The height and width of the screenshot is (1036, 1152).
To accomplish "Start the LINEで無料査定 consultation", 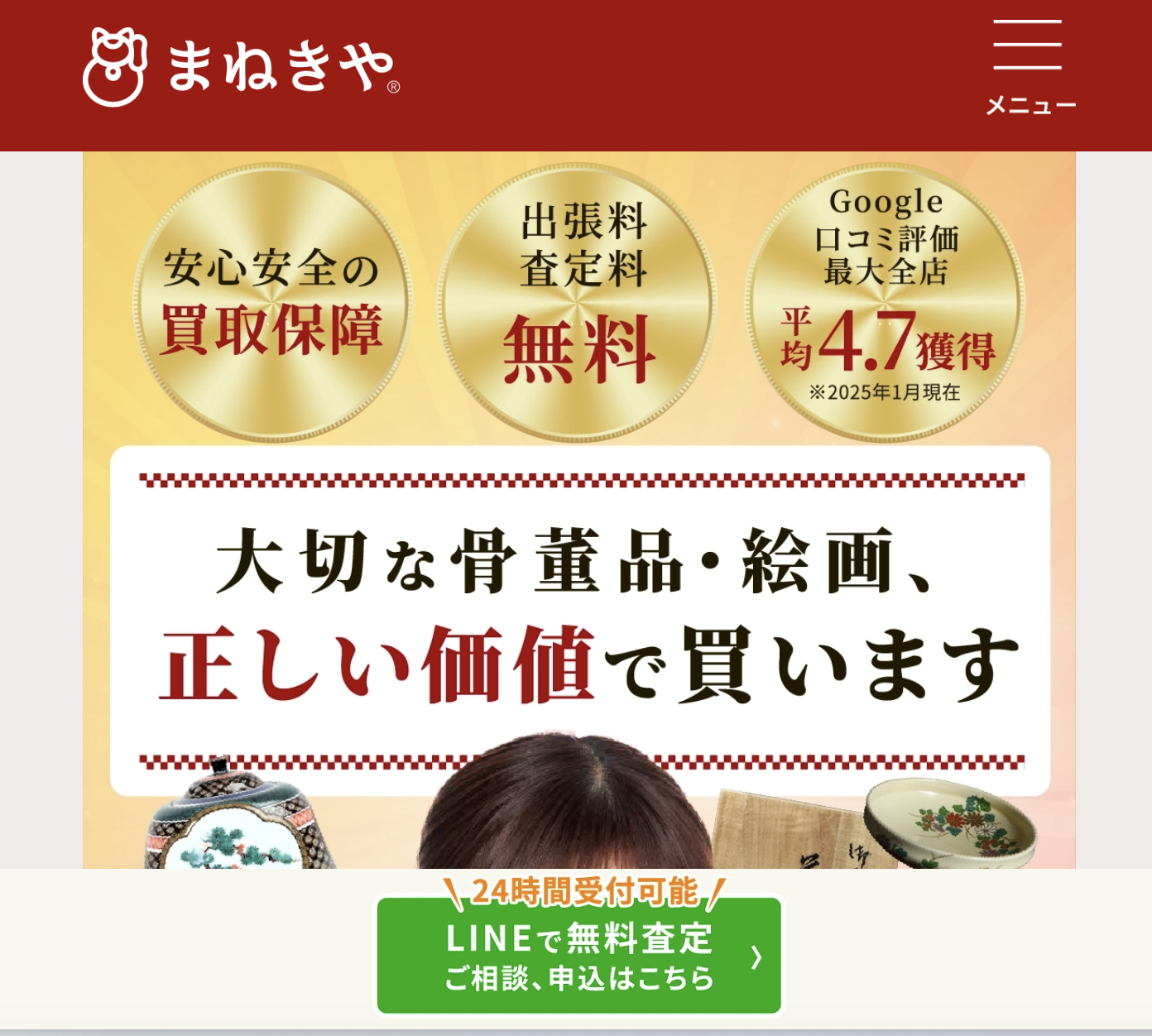I will pyautogui.click(x=578, y=956).
